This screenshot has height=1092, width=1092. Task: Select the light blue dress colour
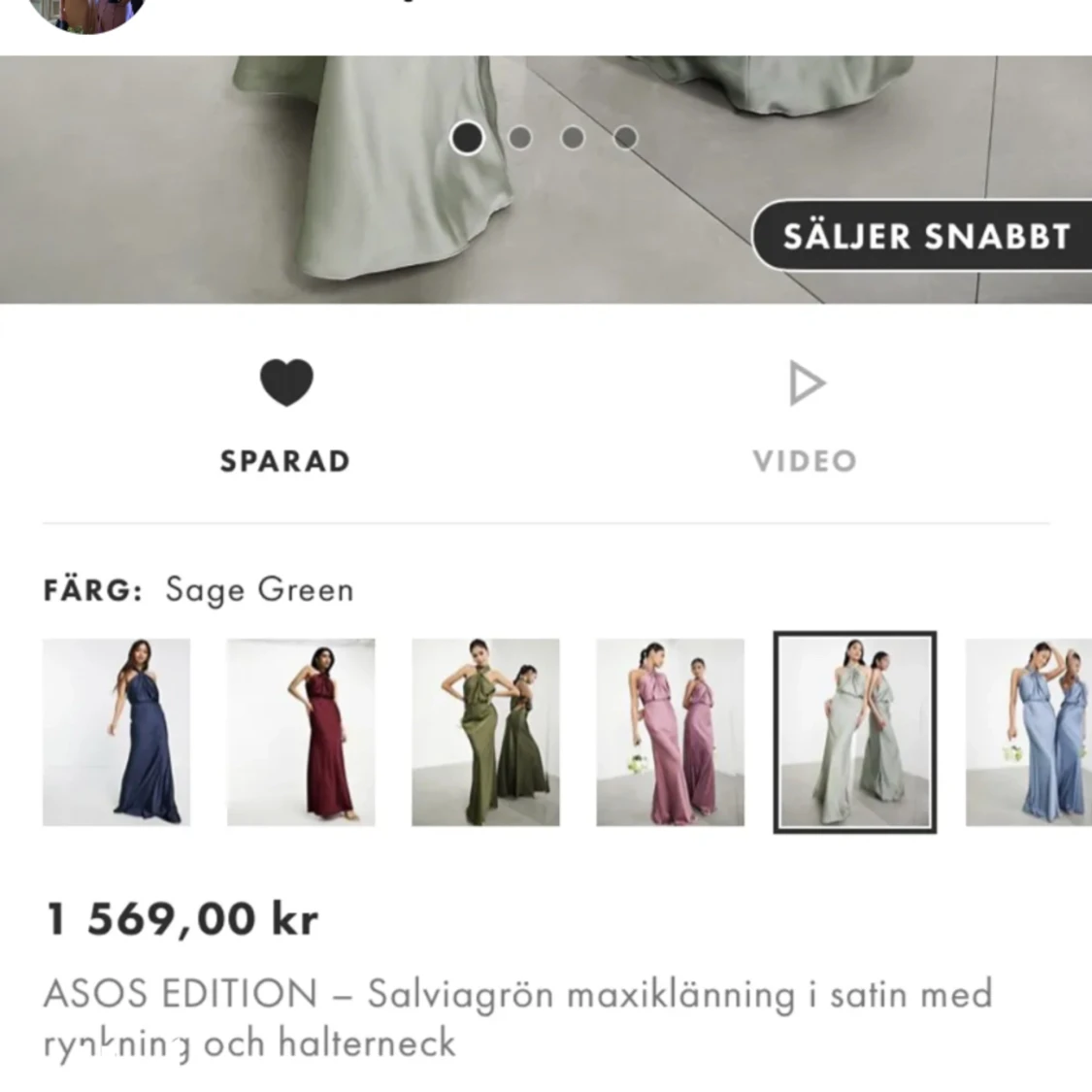tap(1029, 732)
